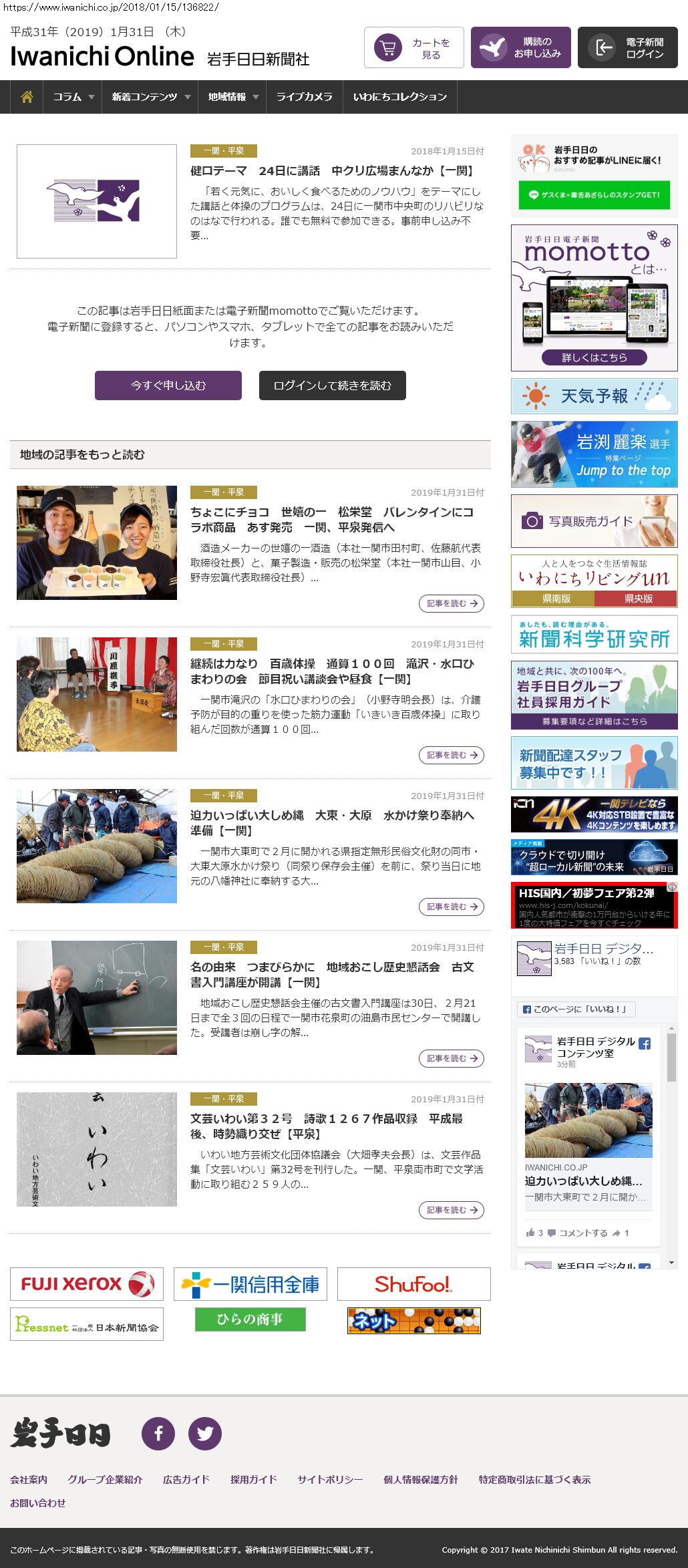Tap 購読のお申し込み button
The height and width of the screenshot is (1568, 688).
click(521, 48)
